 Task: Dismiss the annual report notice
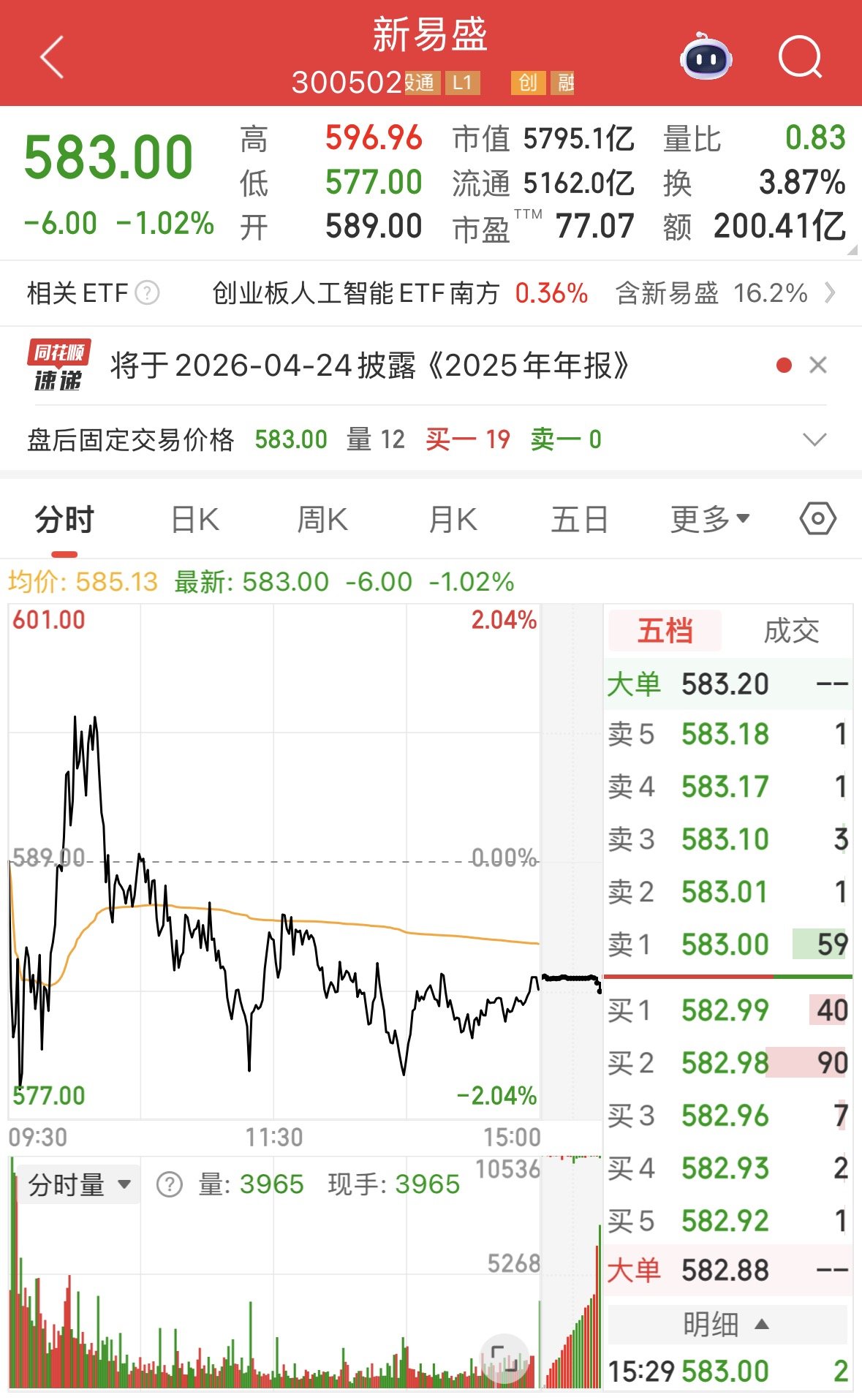point(818,365)
